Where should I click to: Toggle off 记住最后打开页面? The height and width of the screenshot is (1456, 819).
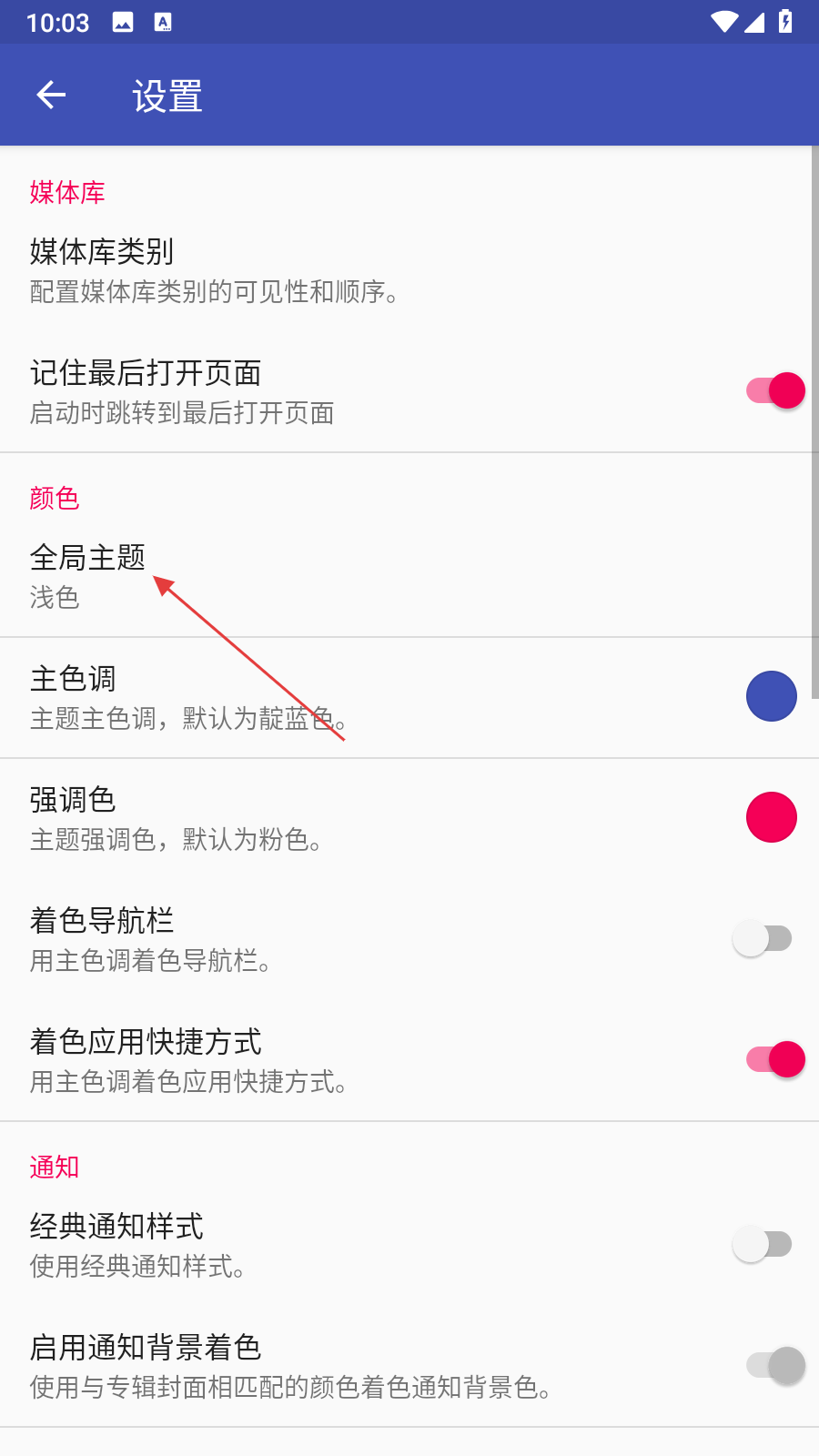click(x=775, y=391)
